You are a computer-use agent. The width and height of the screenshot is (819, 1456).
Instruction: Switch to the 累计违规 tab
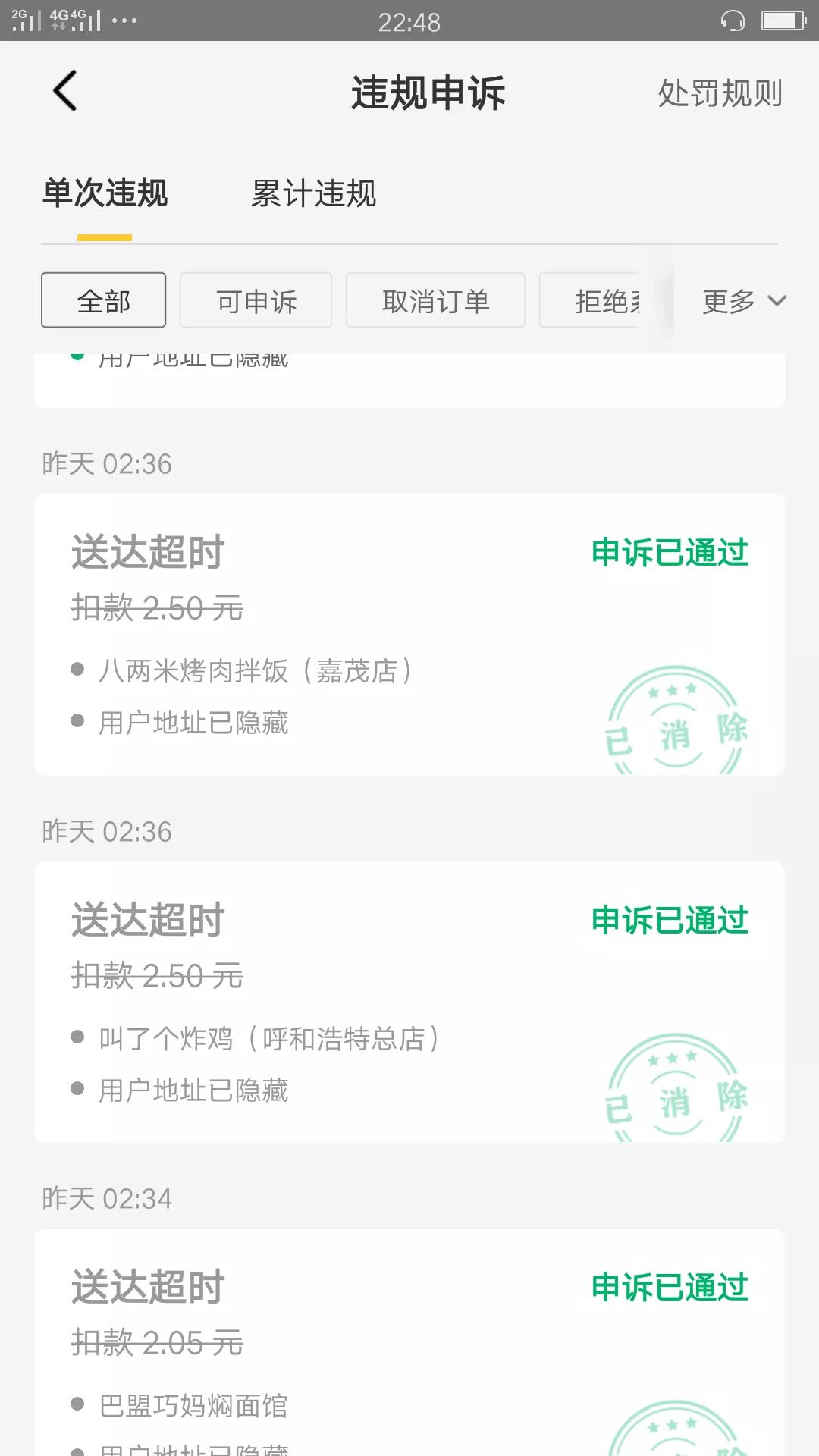pyautogui.click(x=315, y=195)
